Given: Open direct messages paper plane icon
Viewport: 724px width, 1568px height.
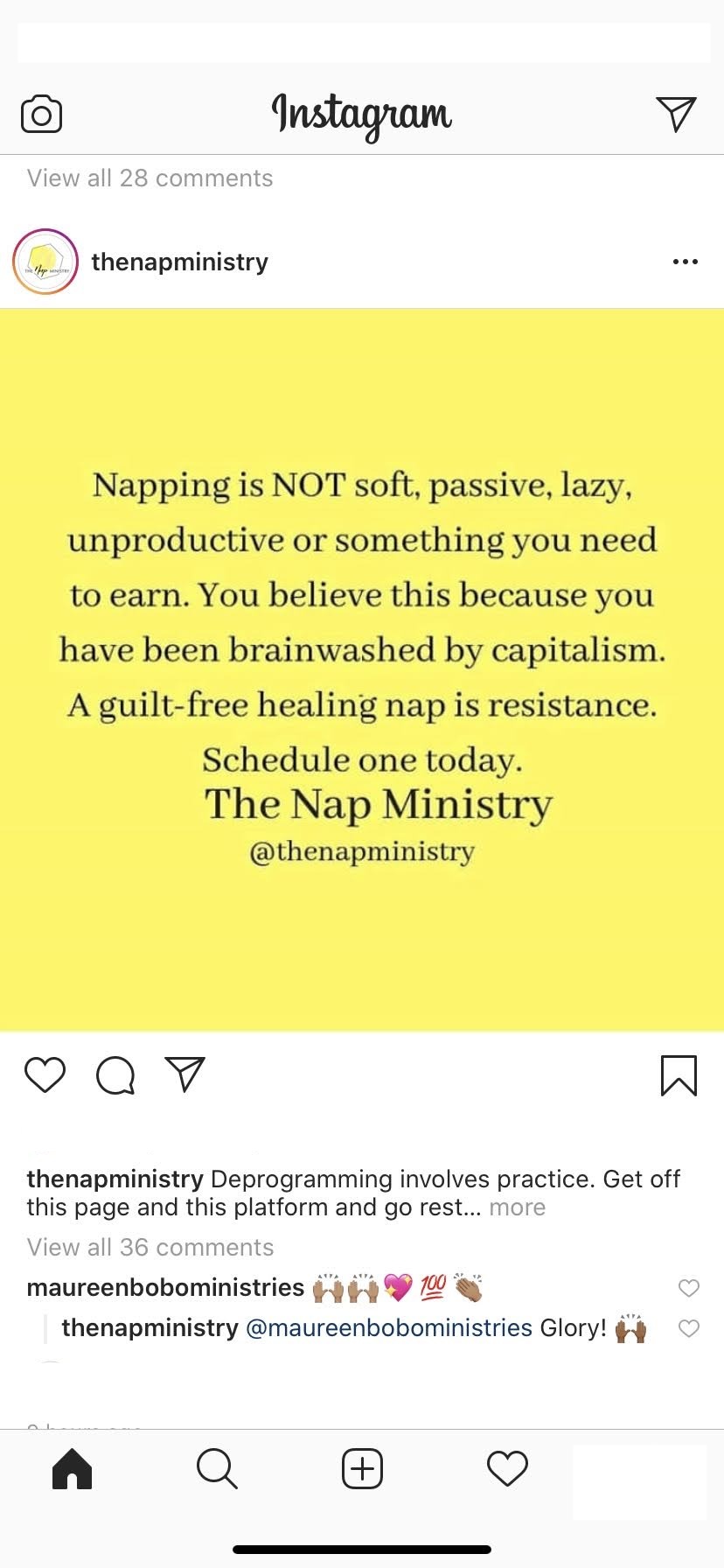Looking at the screenshot, I should [676, 114].
